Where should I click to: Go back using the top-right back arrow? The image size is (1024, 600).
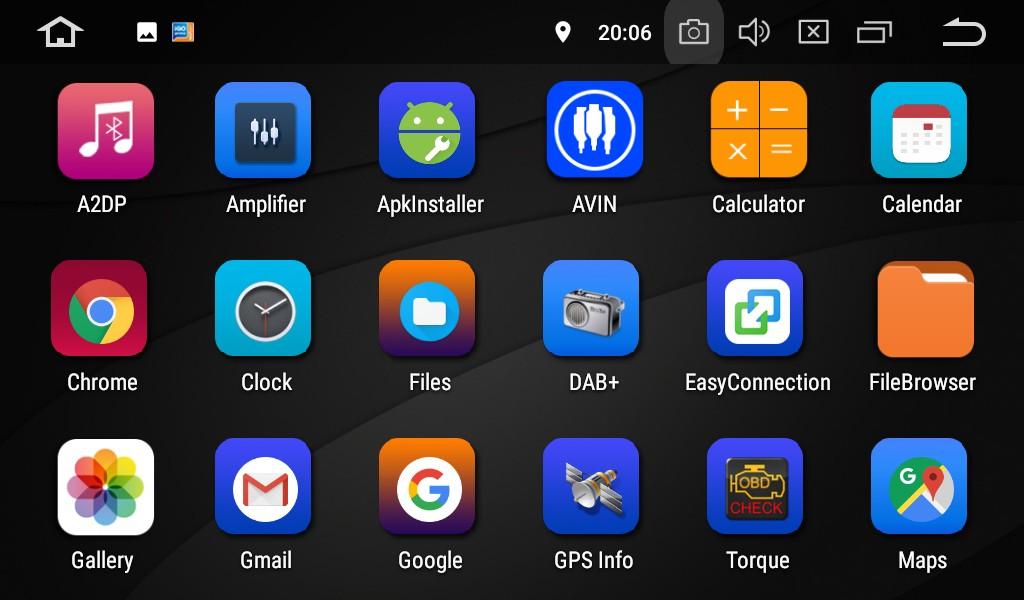(963, 33)
